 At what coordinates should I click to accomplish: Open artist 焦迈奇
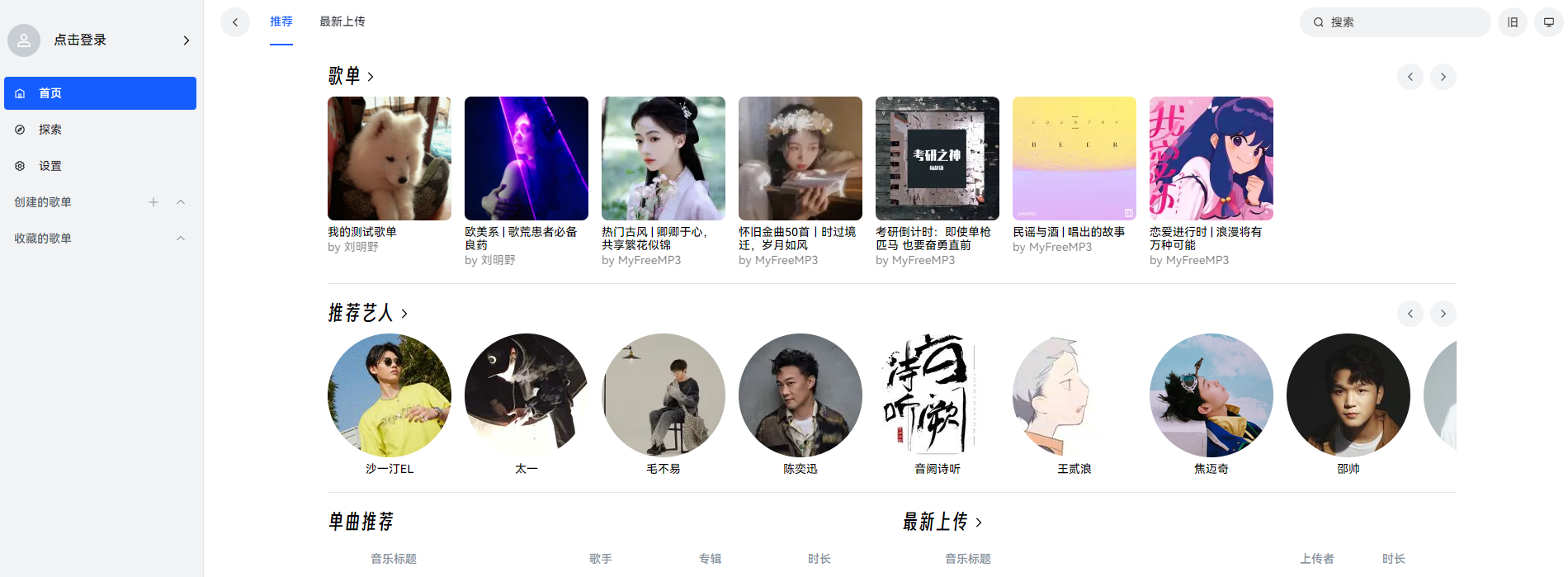click(1211, 395)
